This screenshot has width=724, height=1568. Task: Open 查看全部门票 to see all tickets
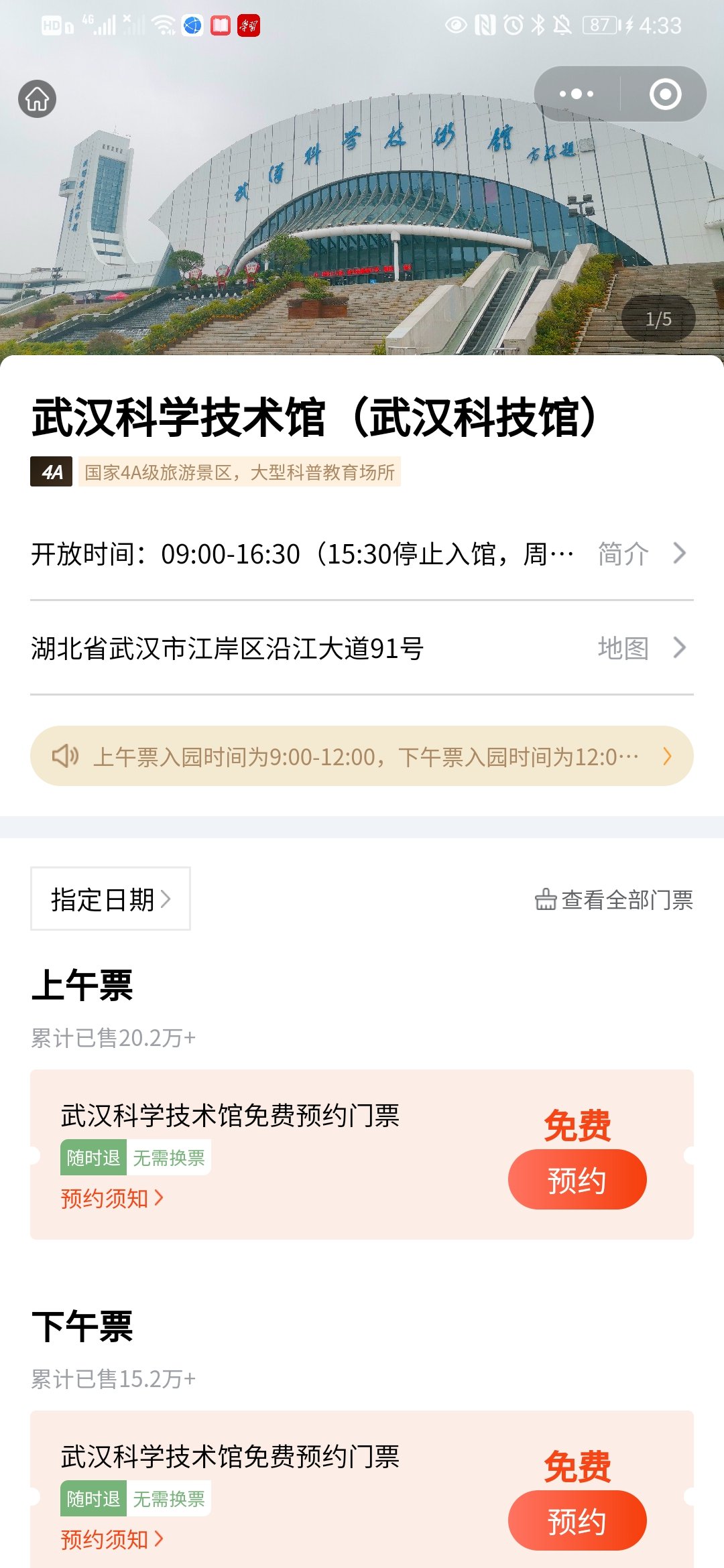614,899
